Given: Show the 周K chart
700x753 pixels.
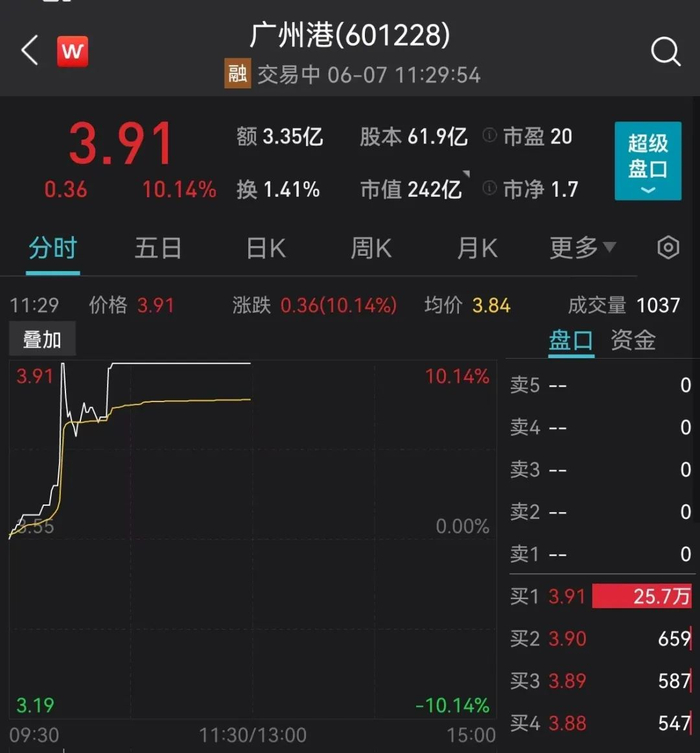Looking at the screenshot, I should (x=370, y=248).
